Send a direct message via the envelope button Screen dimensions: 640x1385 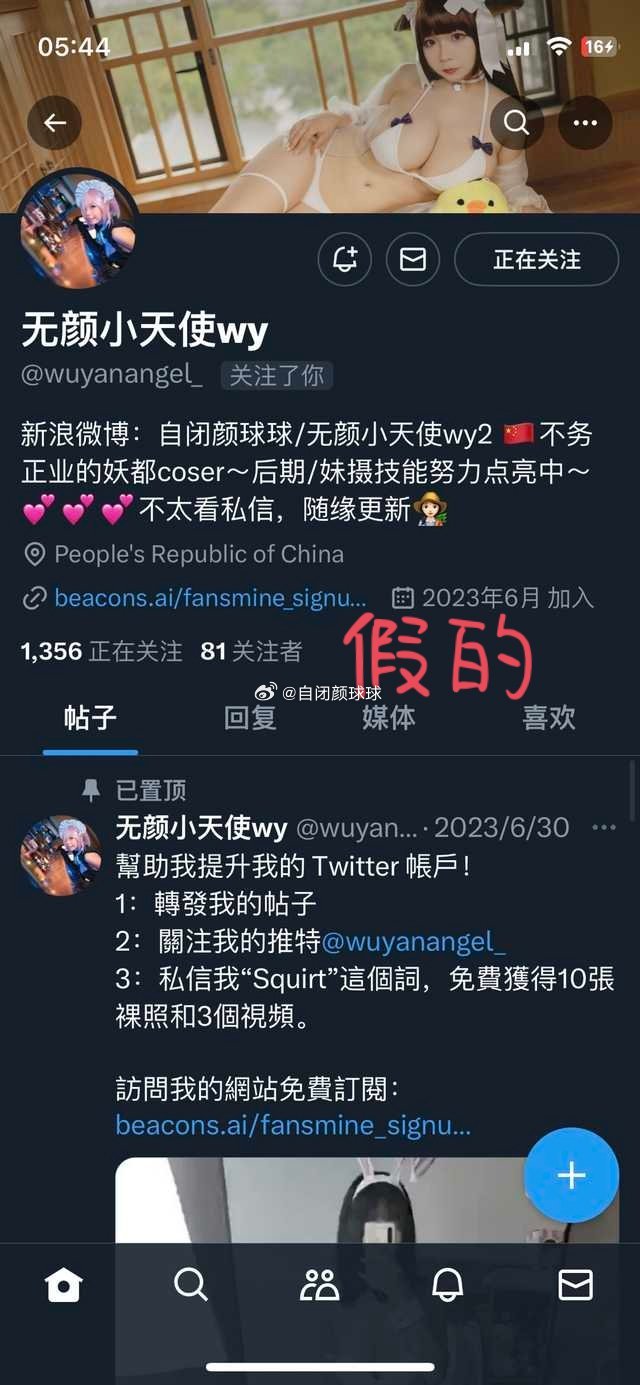point(413,260)
